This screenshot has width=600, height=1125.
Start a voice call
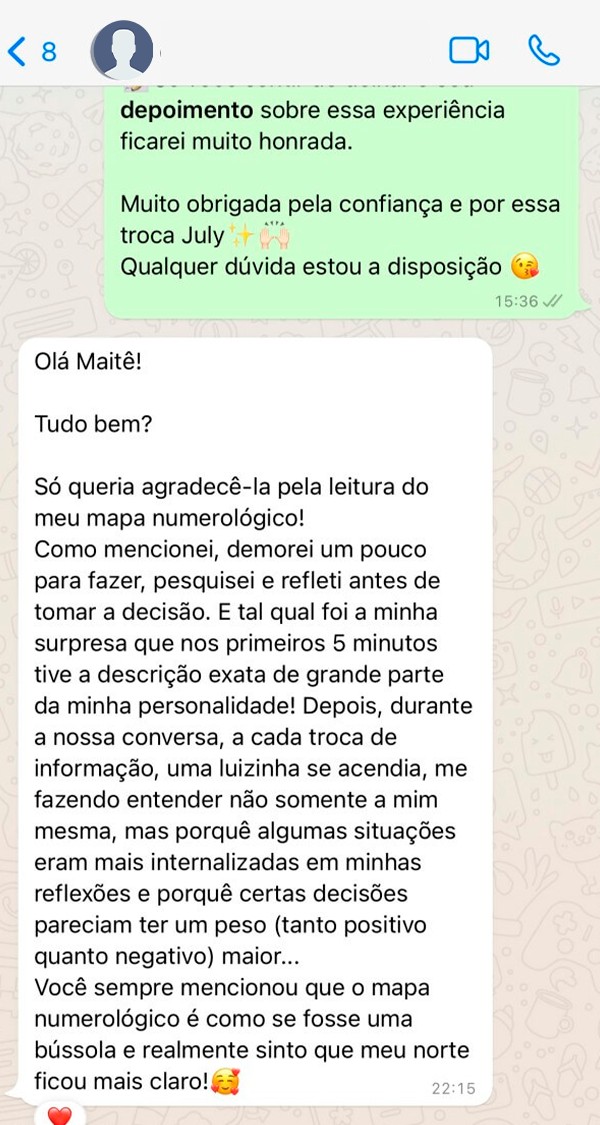[543, 50]
